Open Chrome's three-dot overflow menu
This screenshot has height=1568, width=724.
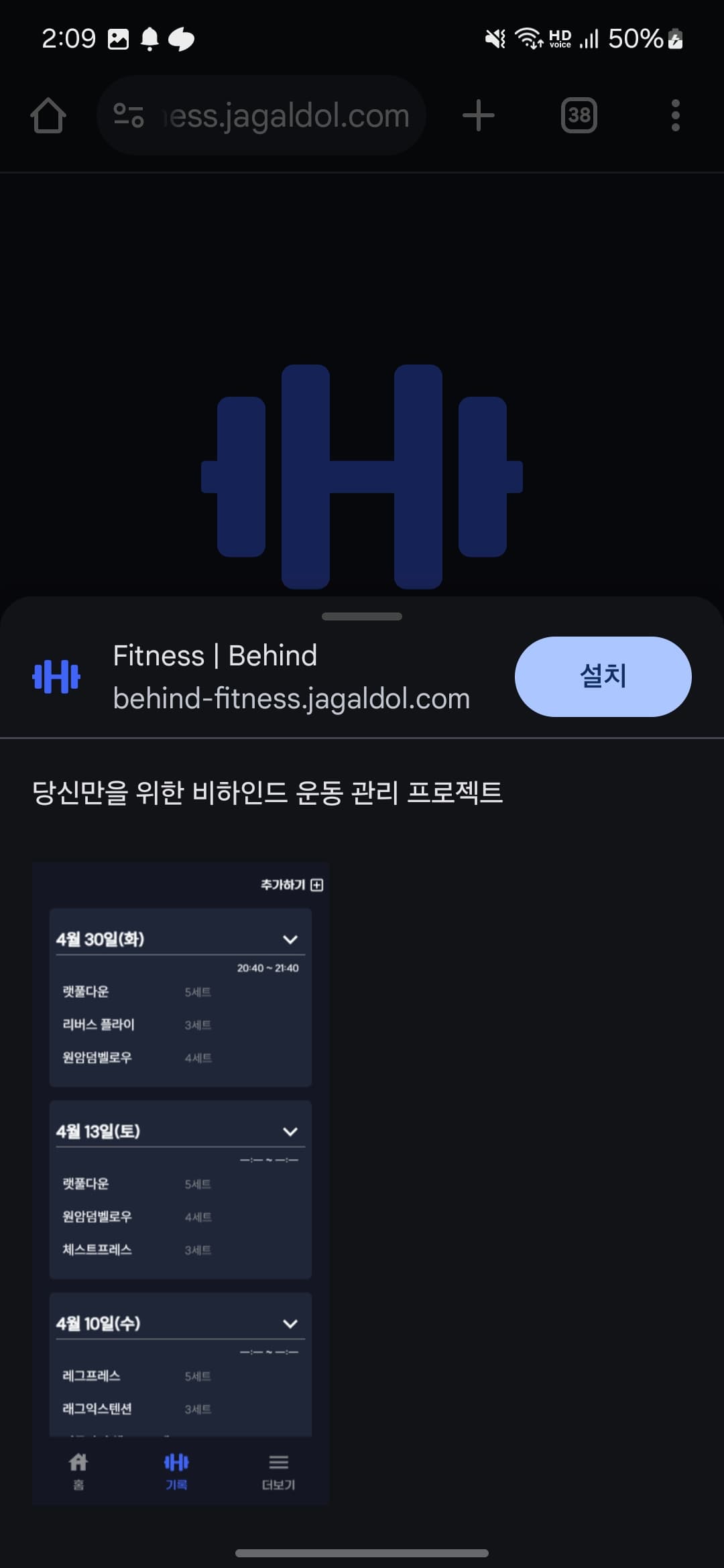tap(675, 116)
